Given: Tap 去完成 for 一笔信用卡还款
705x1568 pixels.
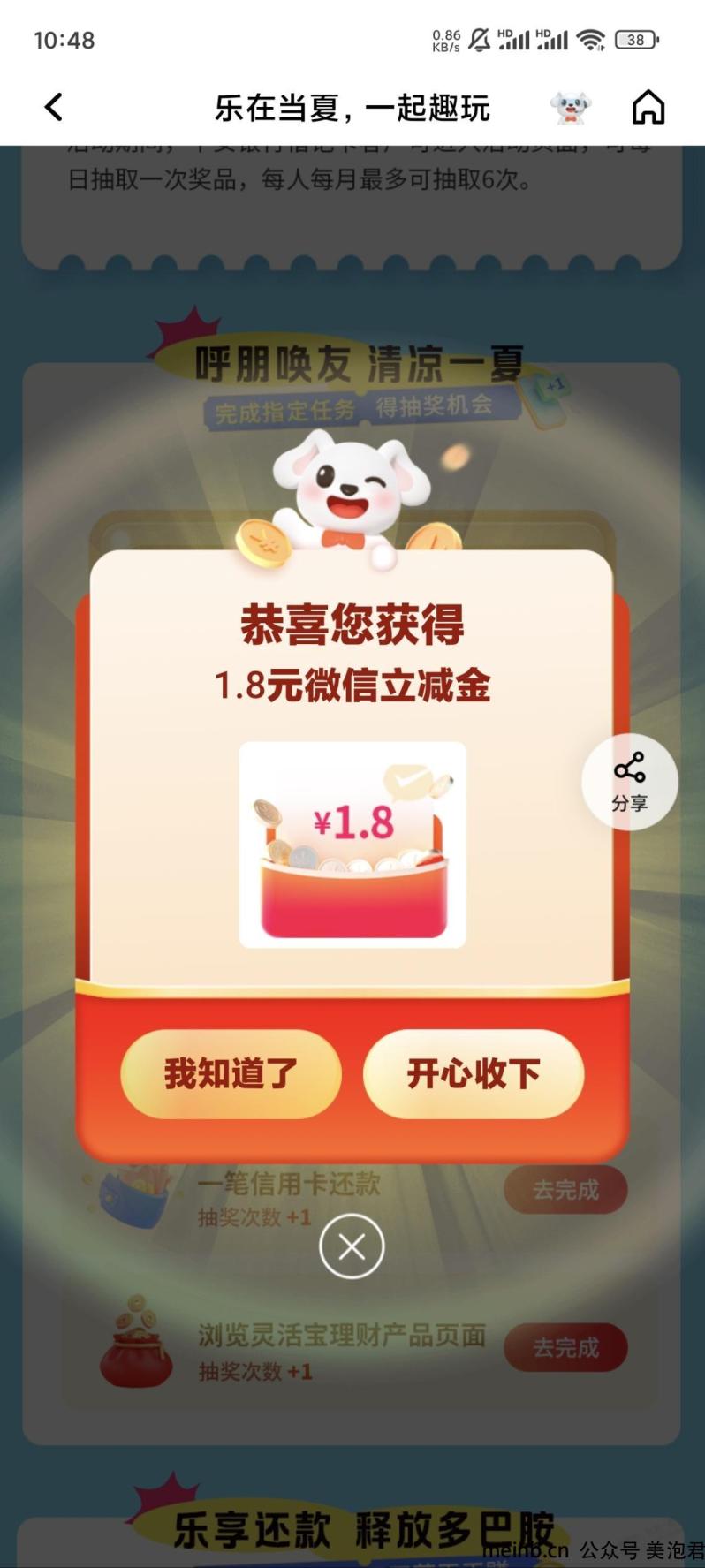Looking at the screenshot, I should pyautogui.click(x=565, y=1190).
